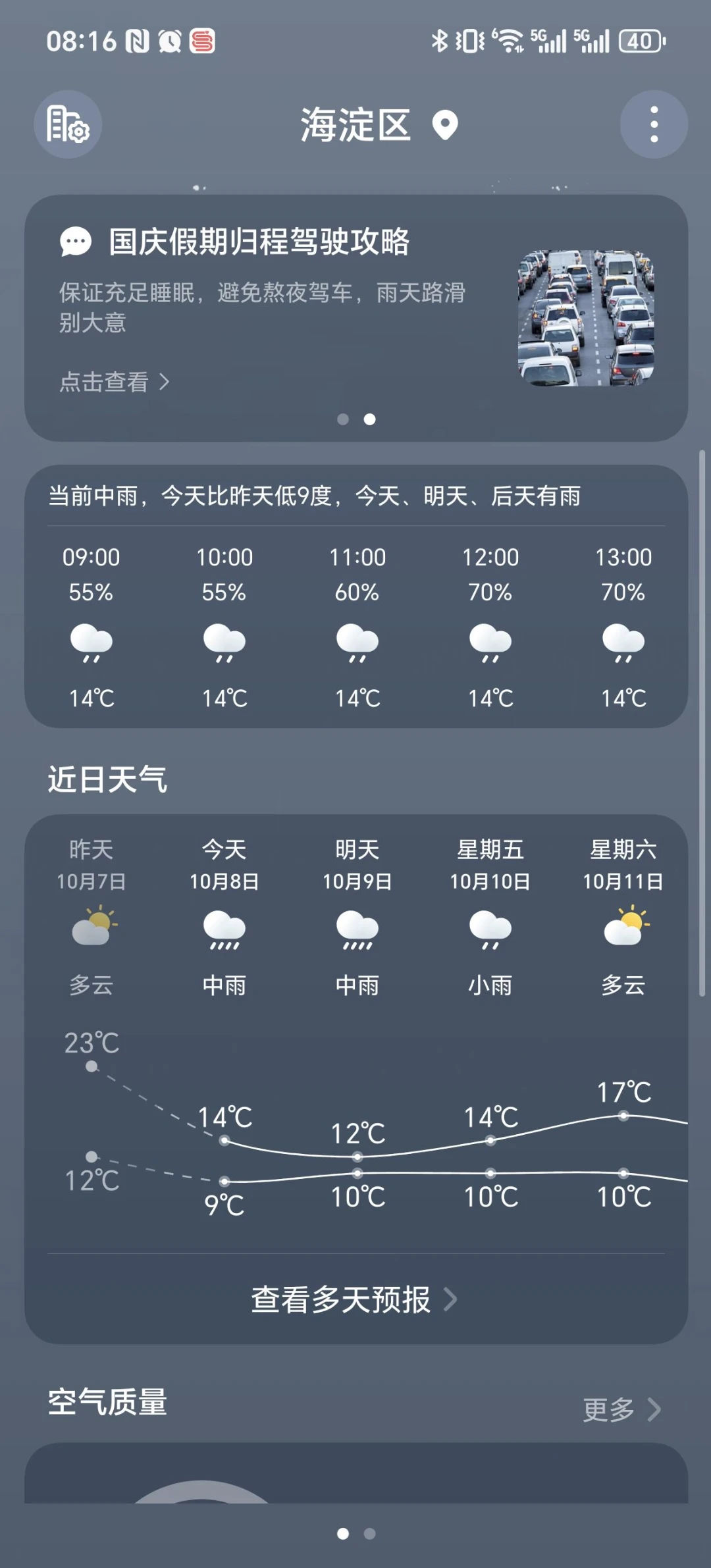
Task: Open yesterday's 10月7日 forecast column
Action: pyautogui.click(x=92, y=915)
